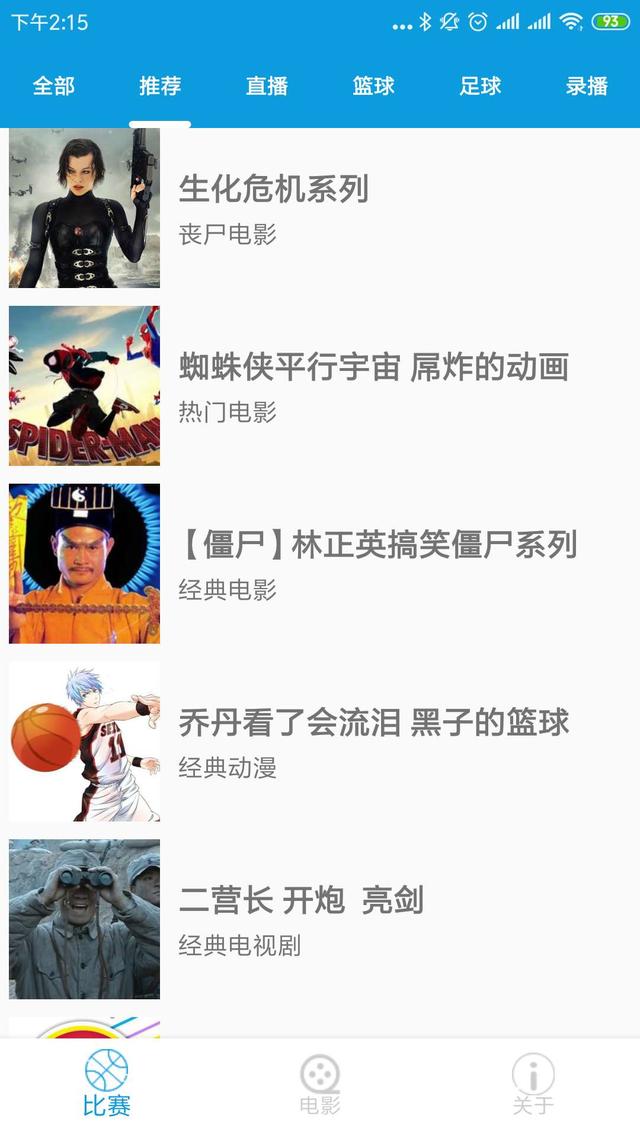The image size is (640, 1138).
Task: Open the 关于 bottom tab
Action: 533,1086
